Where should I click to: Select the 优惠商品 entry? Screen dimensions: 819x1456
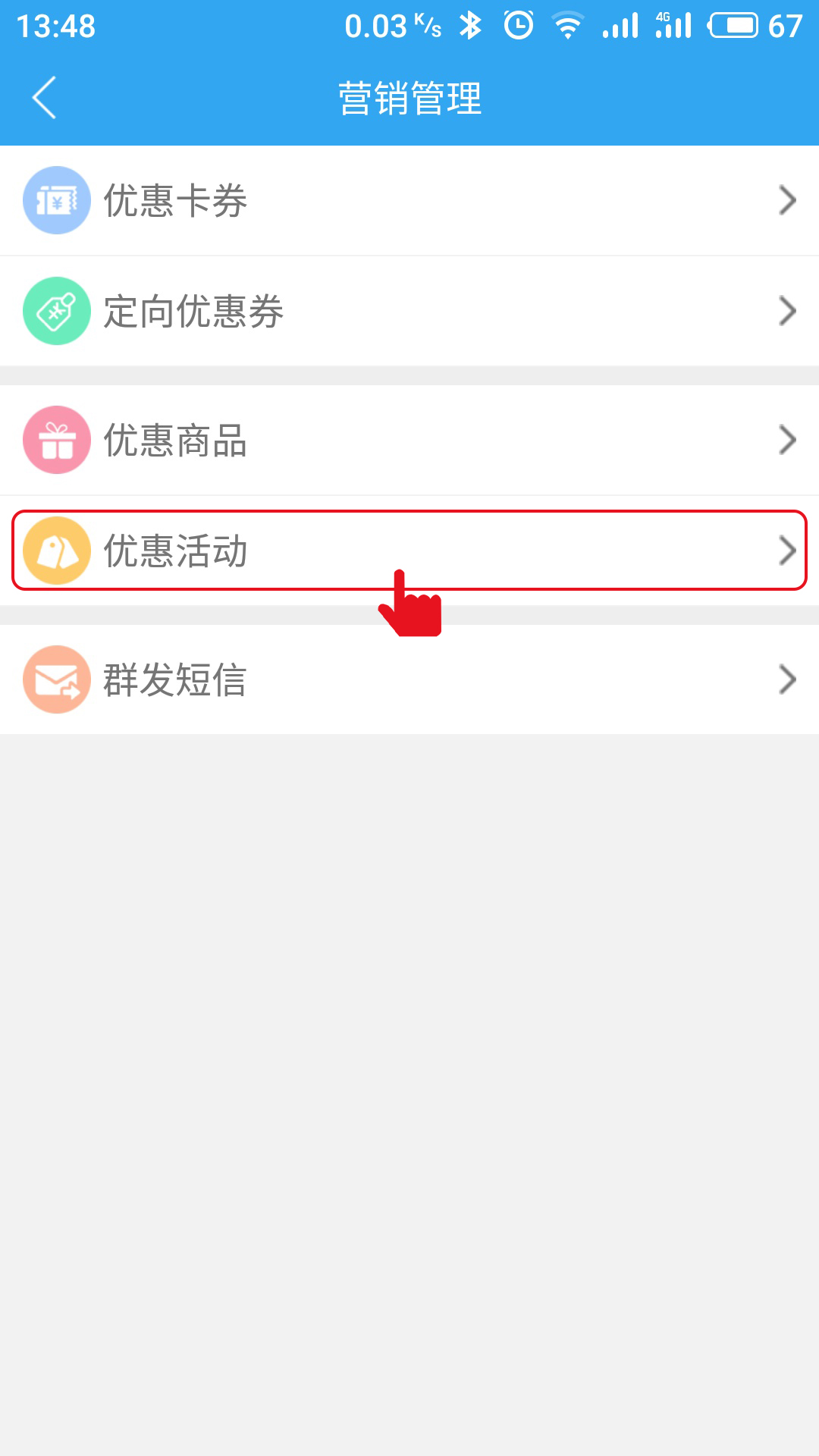pyautogui.click(x=409, y=440)
